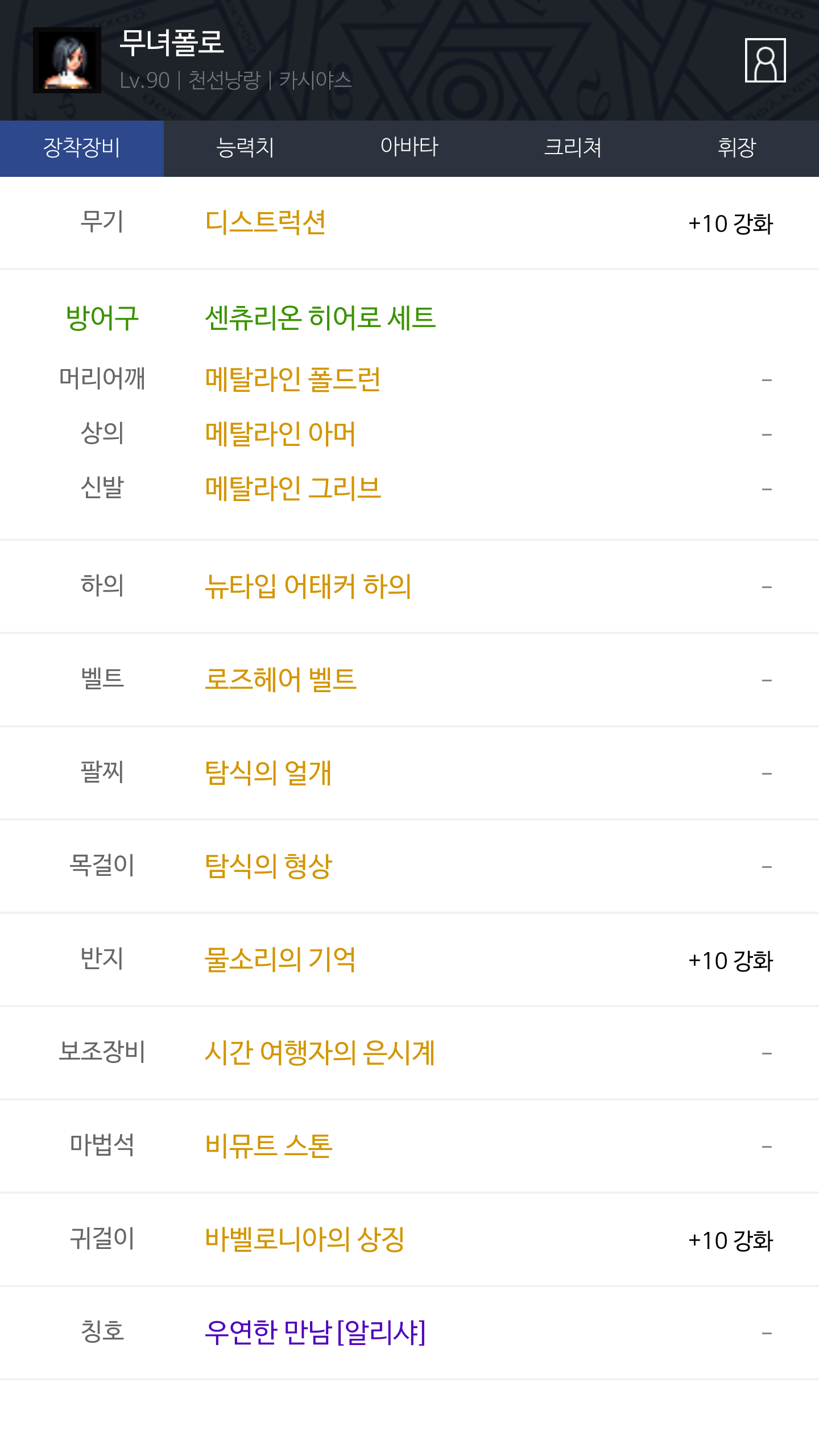The height and width of the screenshot is (1456, 819).
Task: View 메탈라인 폴드런 shoulder item
Action: coord(292,379)
